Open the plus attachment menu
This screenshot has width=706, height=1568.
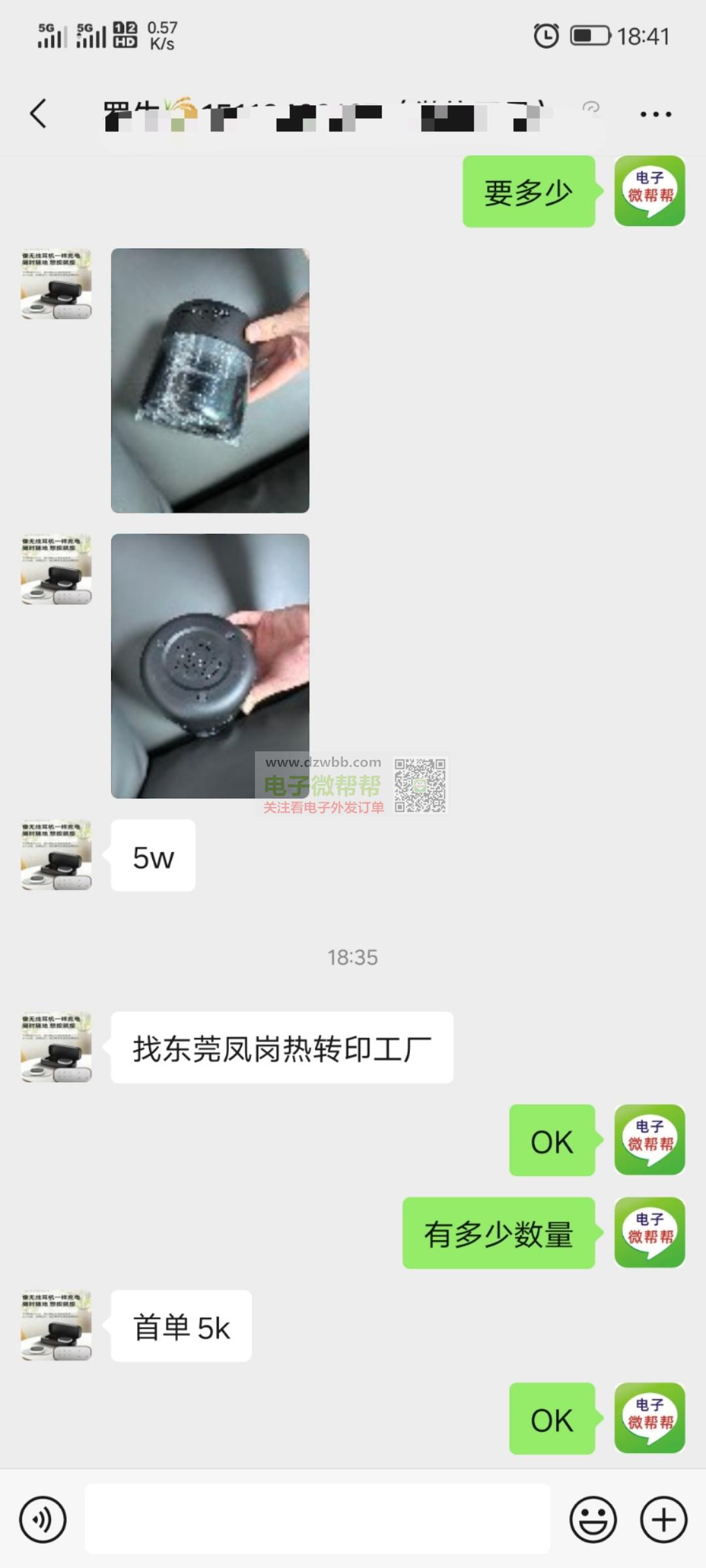[664, 1520]
